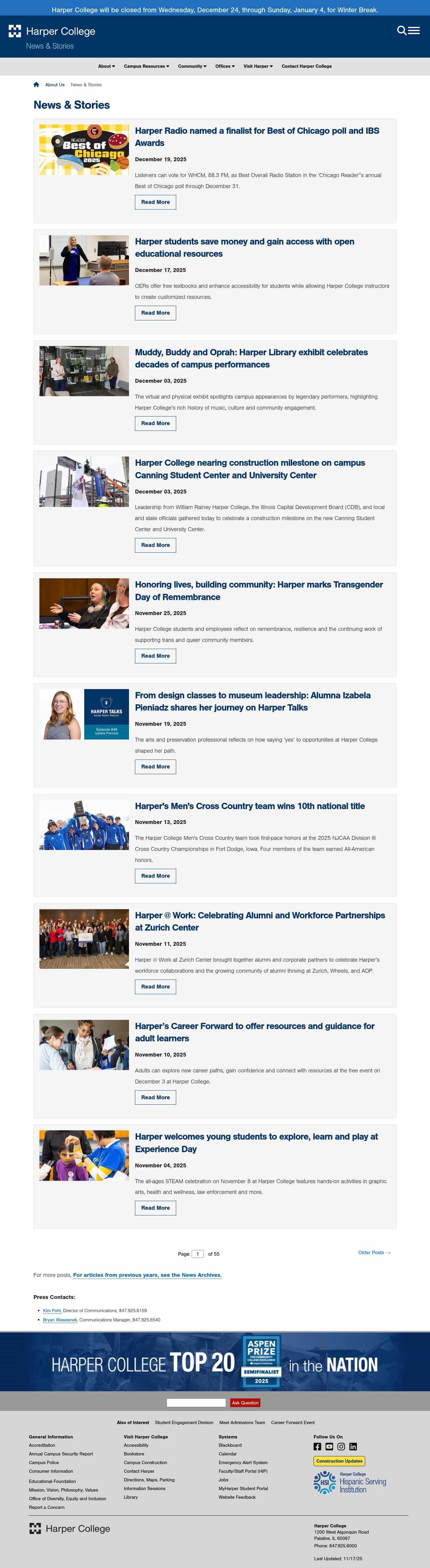Open the Men's Cross Country team photo
This screenshot has height=1568, width=430.
84,824
